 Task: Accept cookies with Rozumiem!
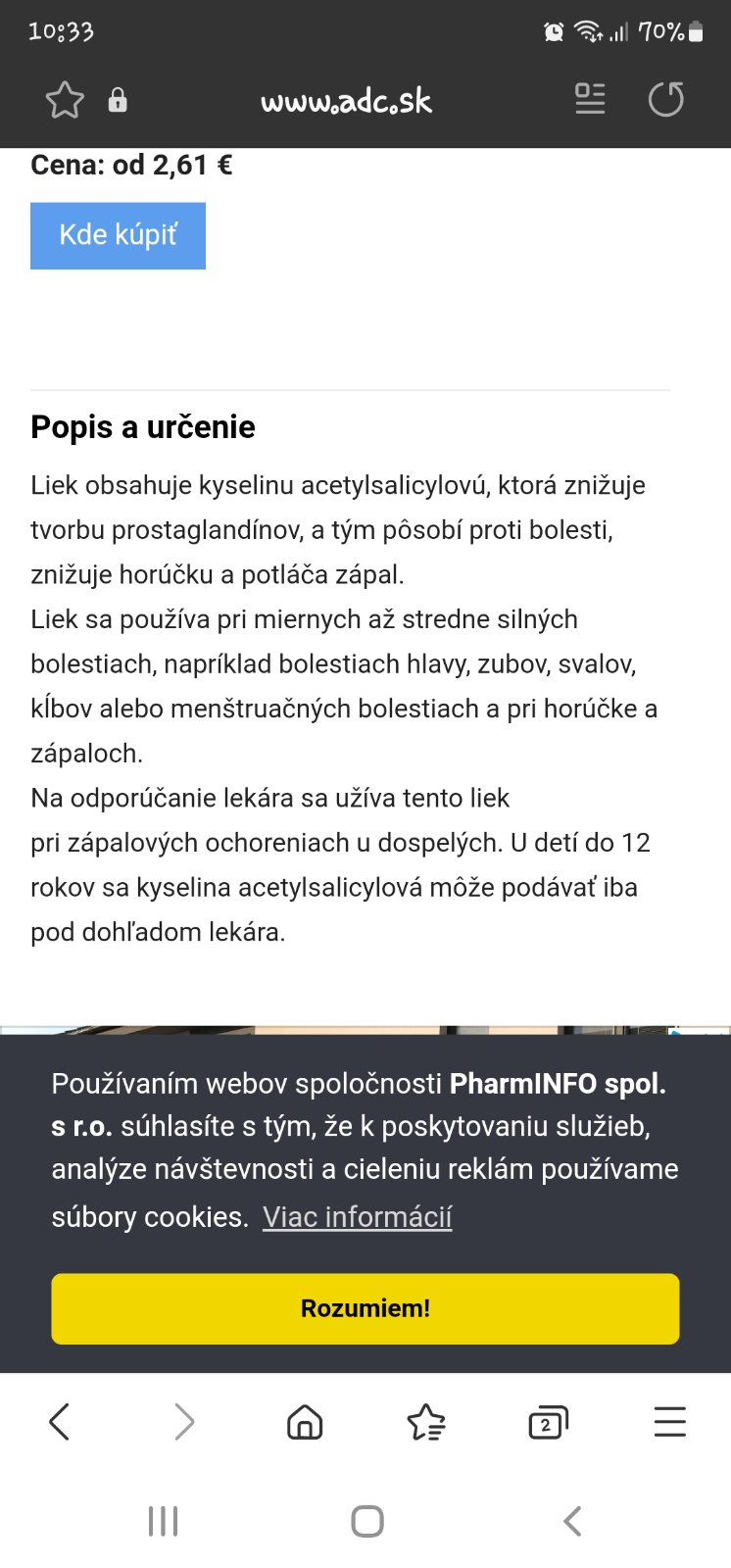pyautogui.click(x=365, y=1308)
